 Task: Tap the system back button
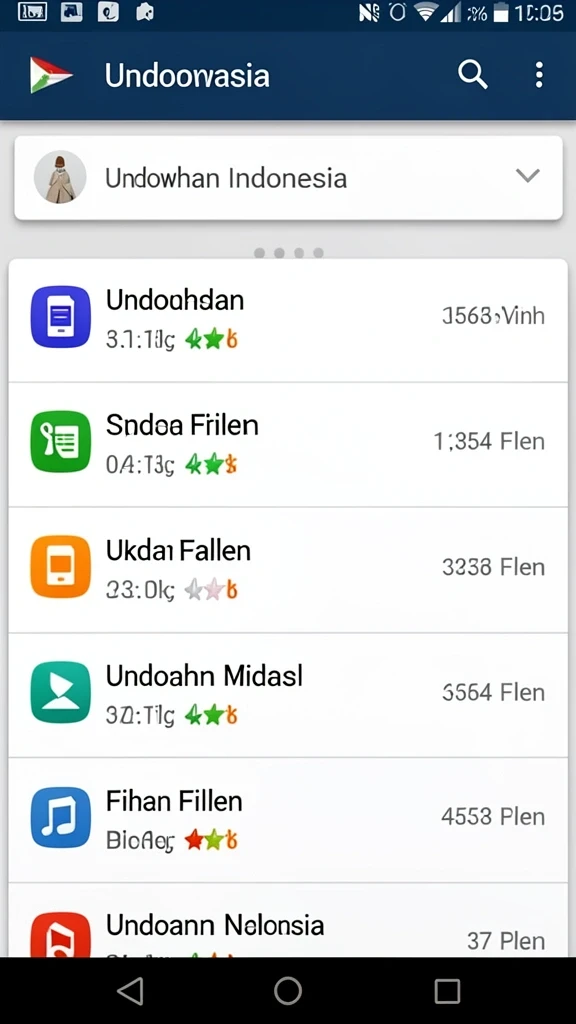tap(130, 991)
